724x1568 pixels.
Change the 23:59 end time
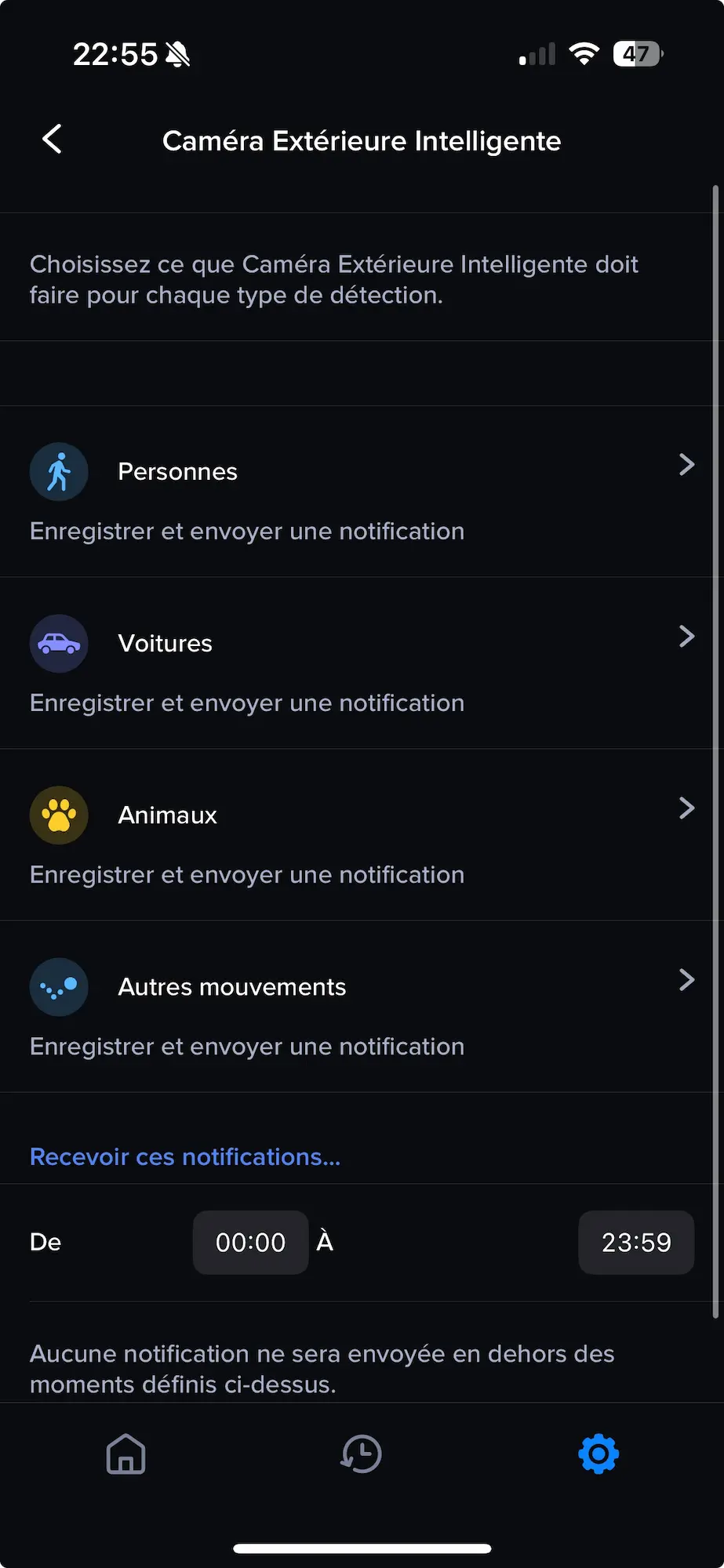point(635,1243)
